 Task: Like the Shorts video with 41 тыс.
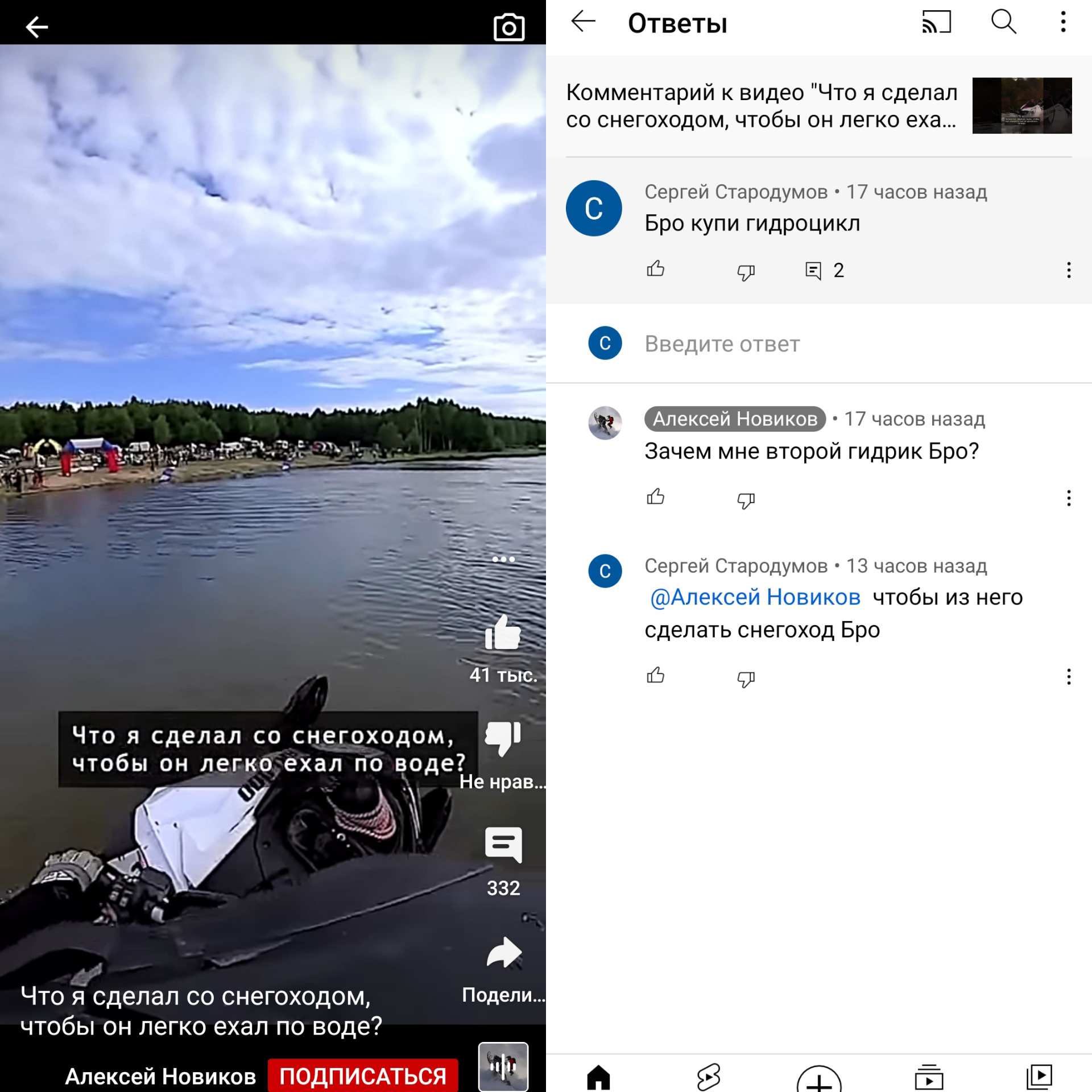(503, 633)
